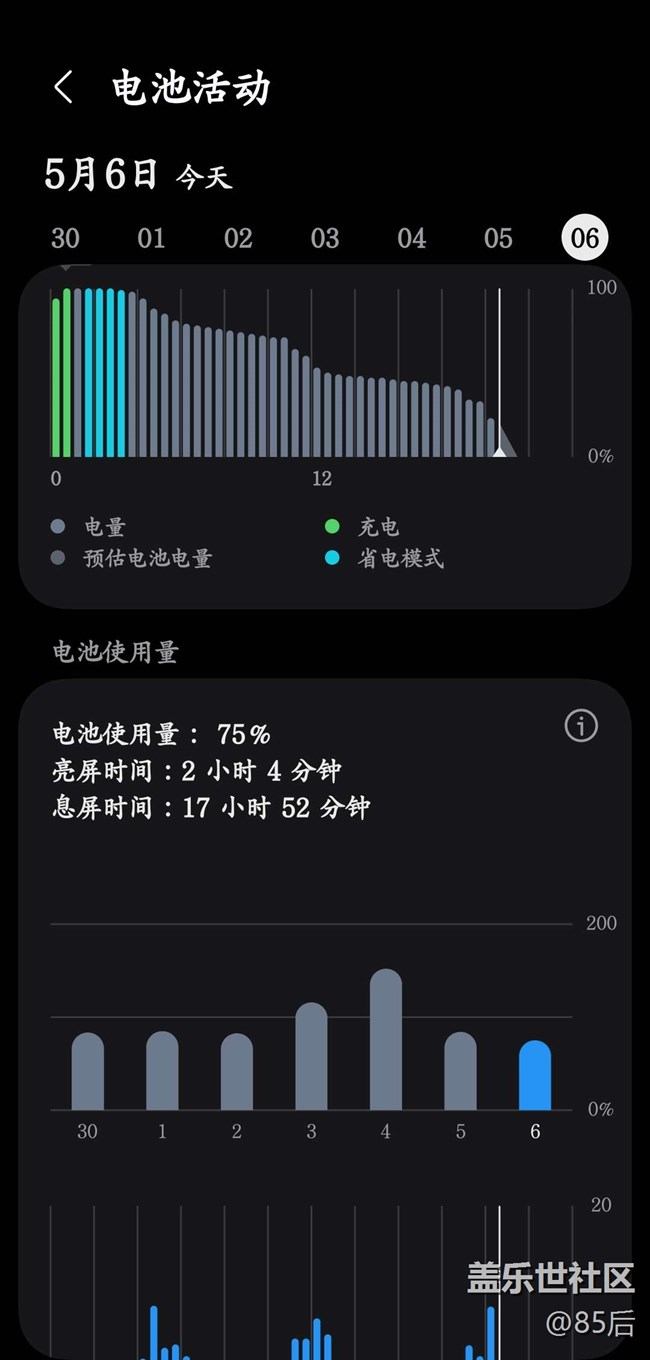Select the usage bar for day 30

[x=88, y=1071]
